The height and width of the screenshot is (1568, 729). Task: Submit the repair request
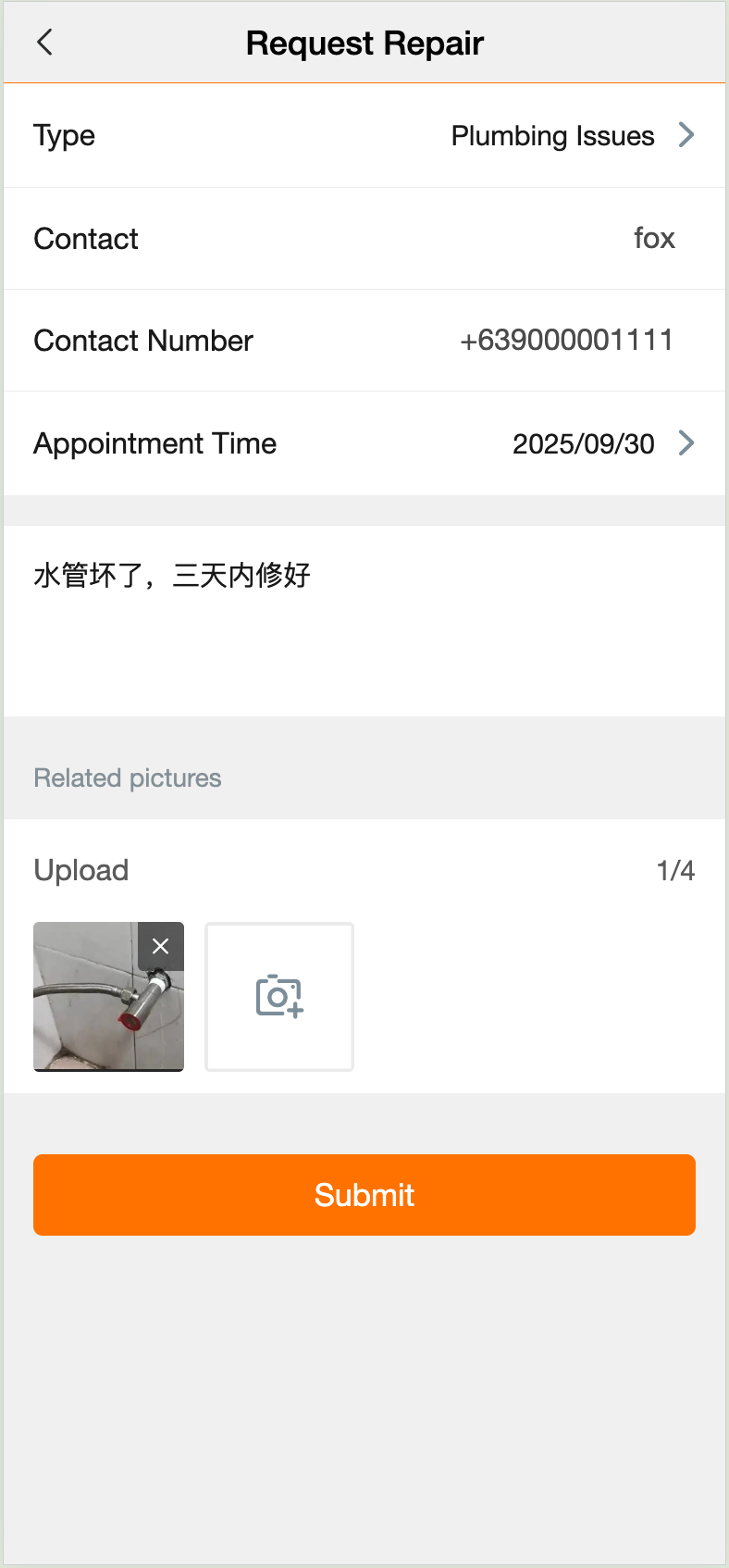click(364, 1195)
